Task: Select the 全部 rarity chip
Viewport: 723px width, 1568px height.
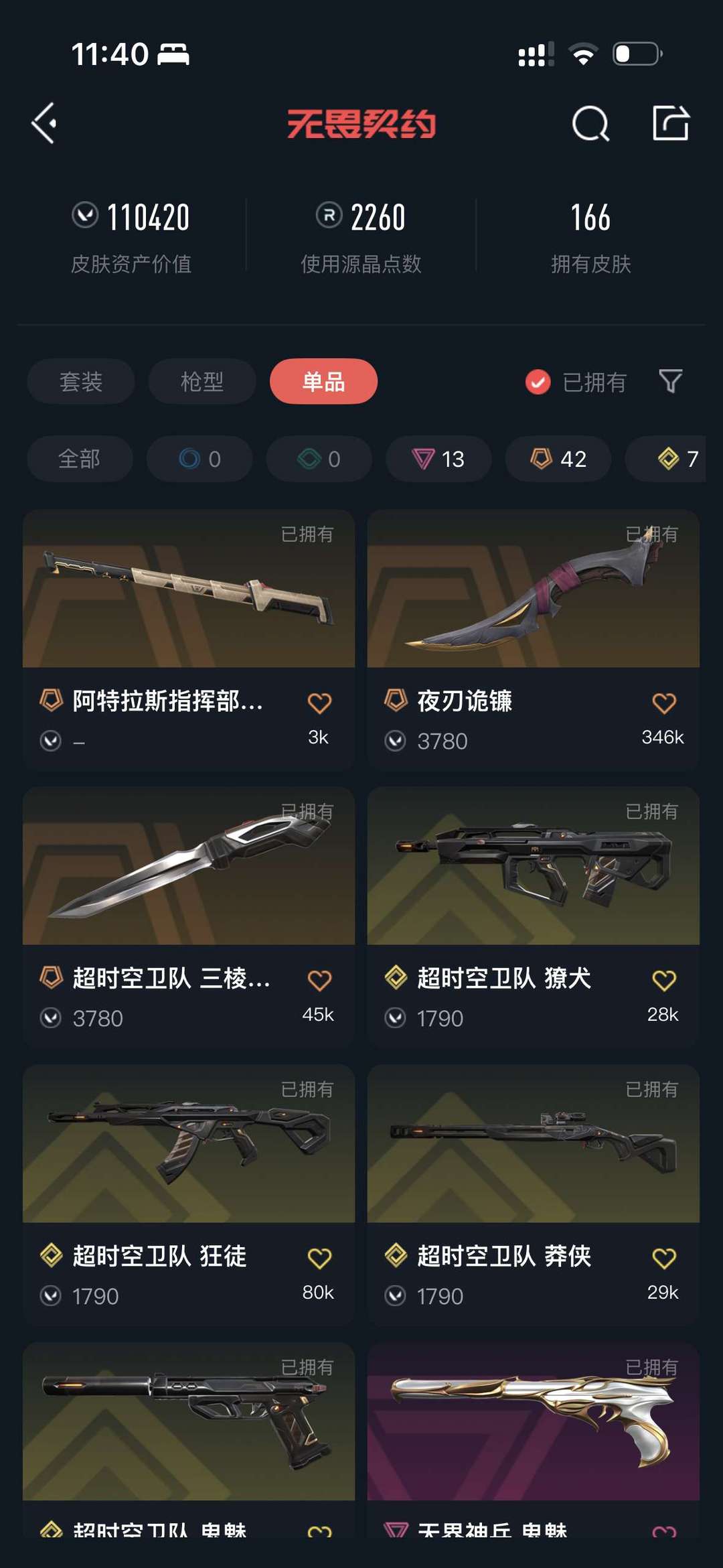Action: tap(80, 459)
